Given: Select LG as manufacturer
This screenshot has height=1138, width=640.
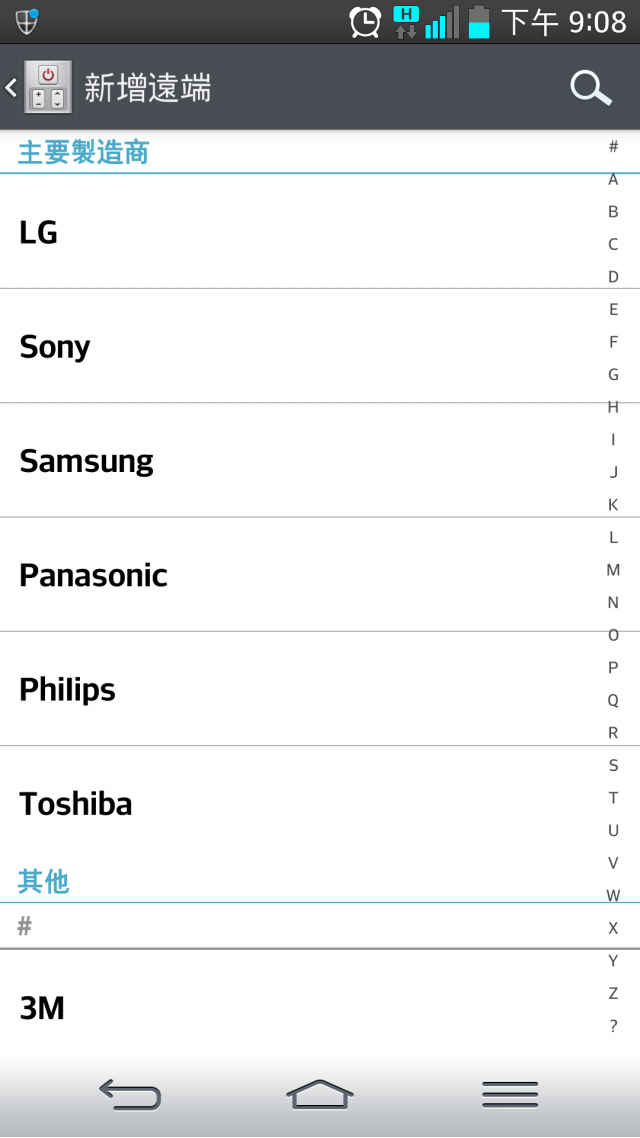Looking at the screenshot, I should point(320,232).
